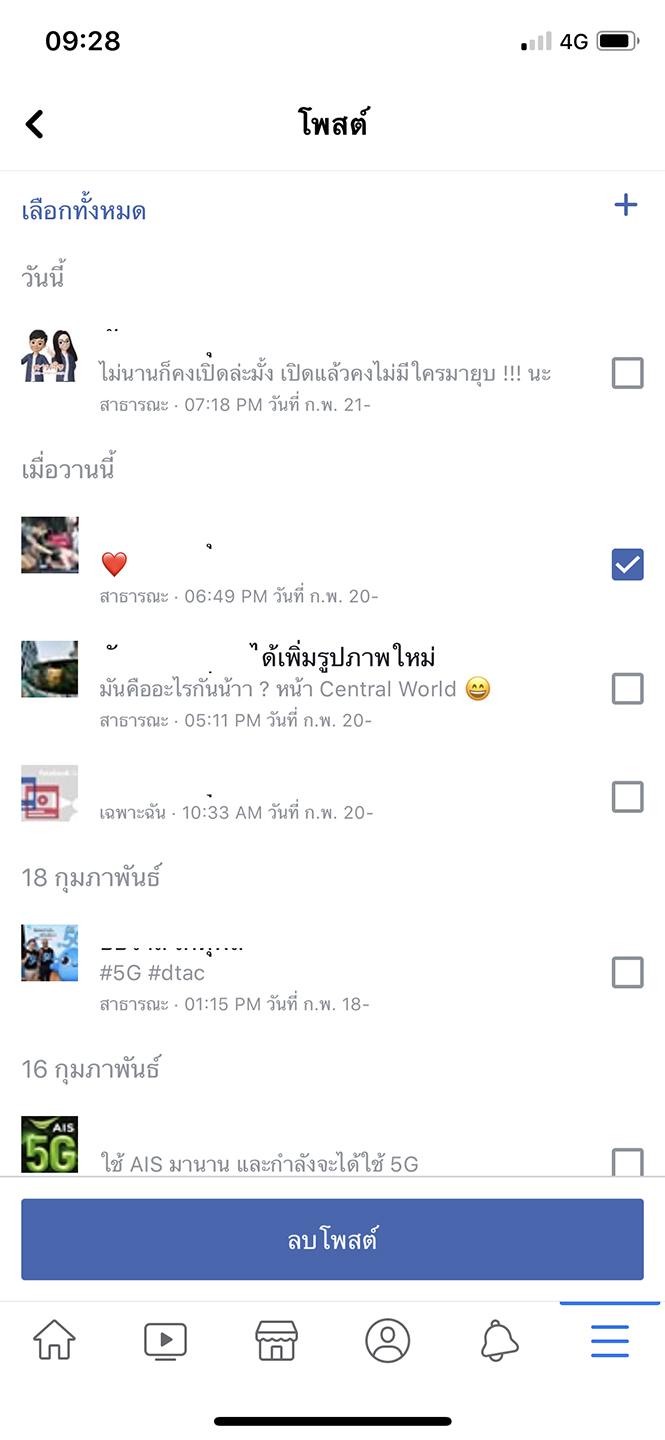The height and width of the screenshot is (1440, 665).
Task: Go back using the top-left arrow
Action: pos(35,124)
